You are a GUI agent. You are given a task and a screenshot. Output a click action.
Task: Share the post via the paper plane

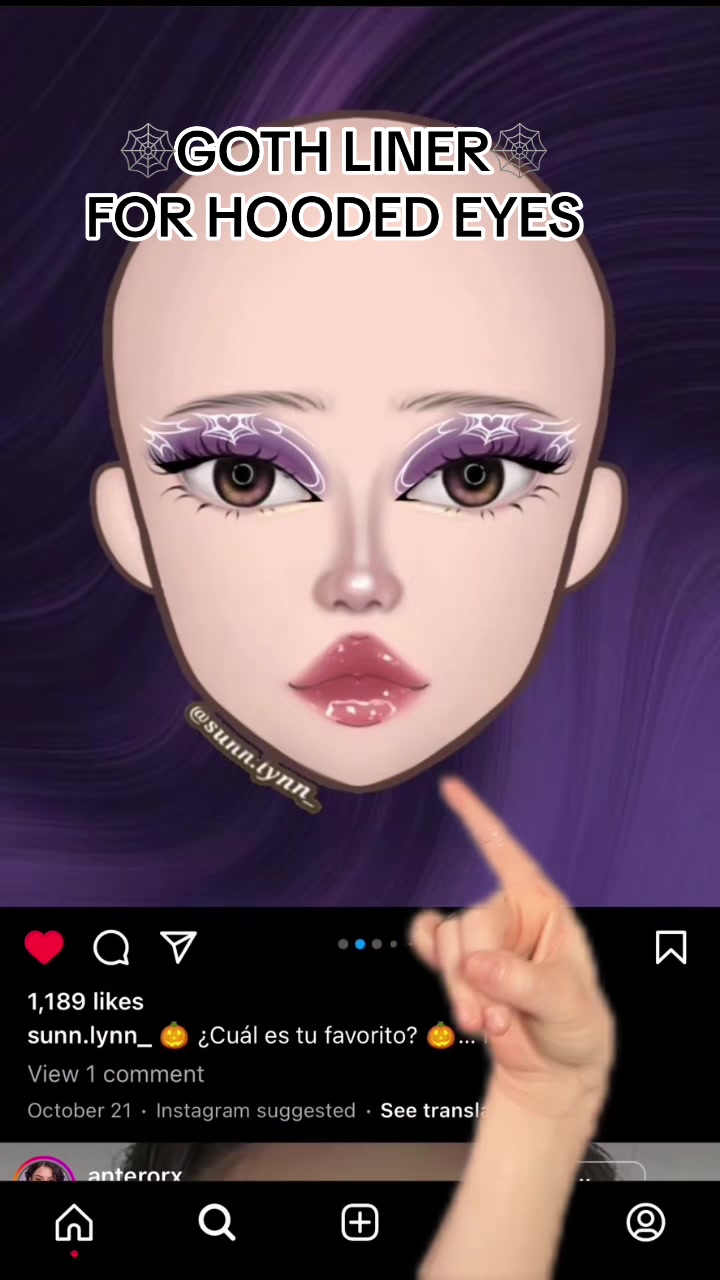(x=178, y=947)
